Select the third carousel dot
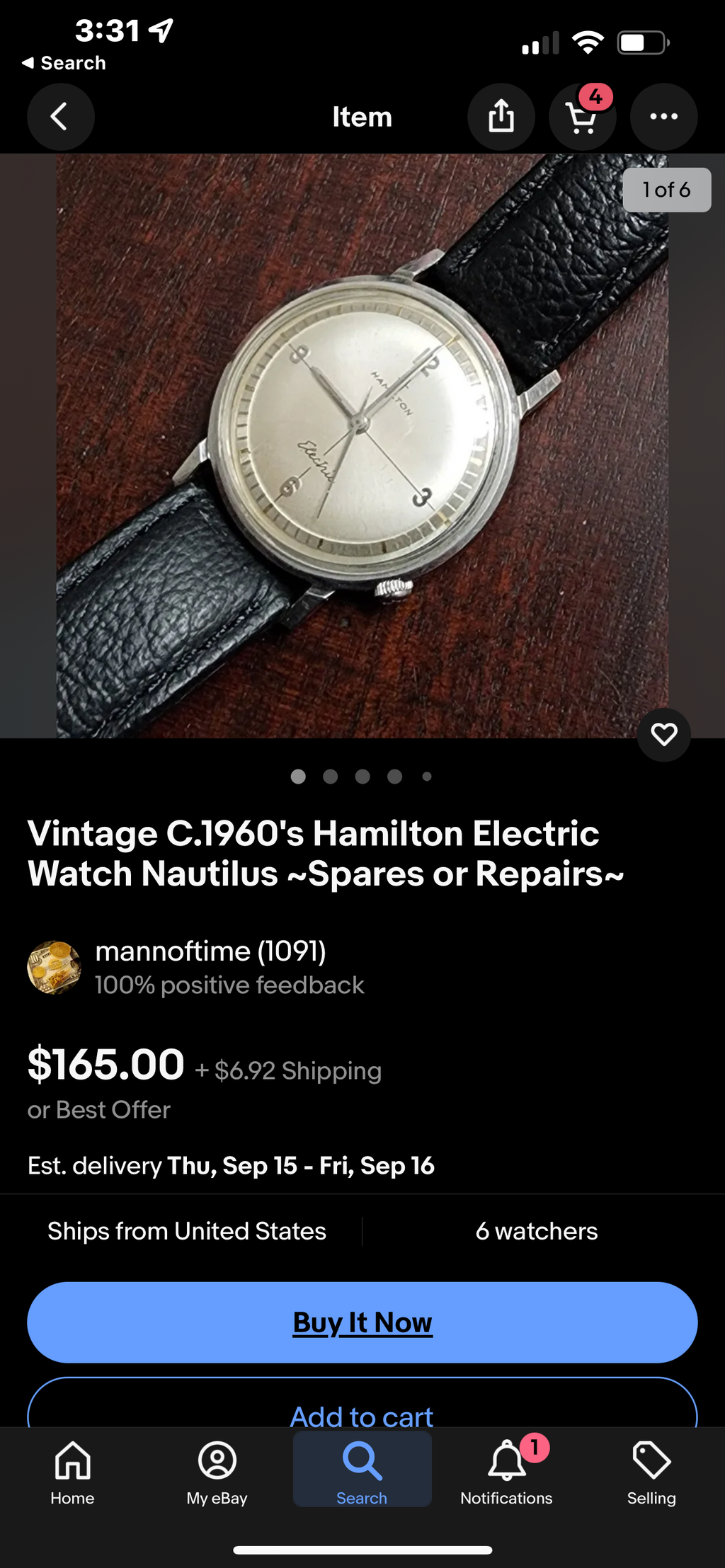725x1568 pixels. click(x=362, y=776)
